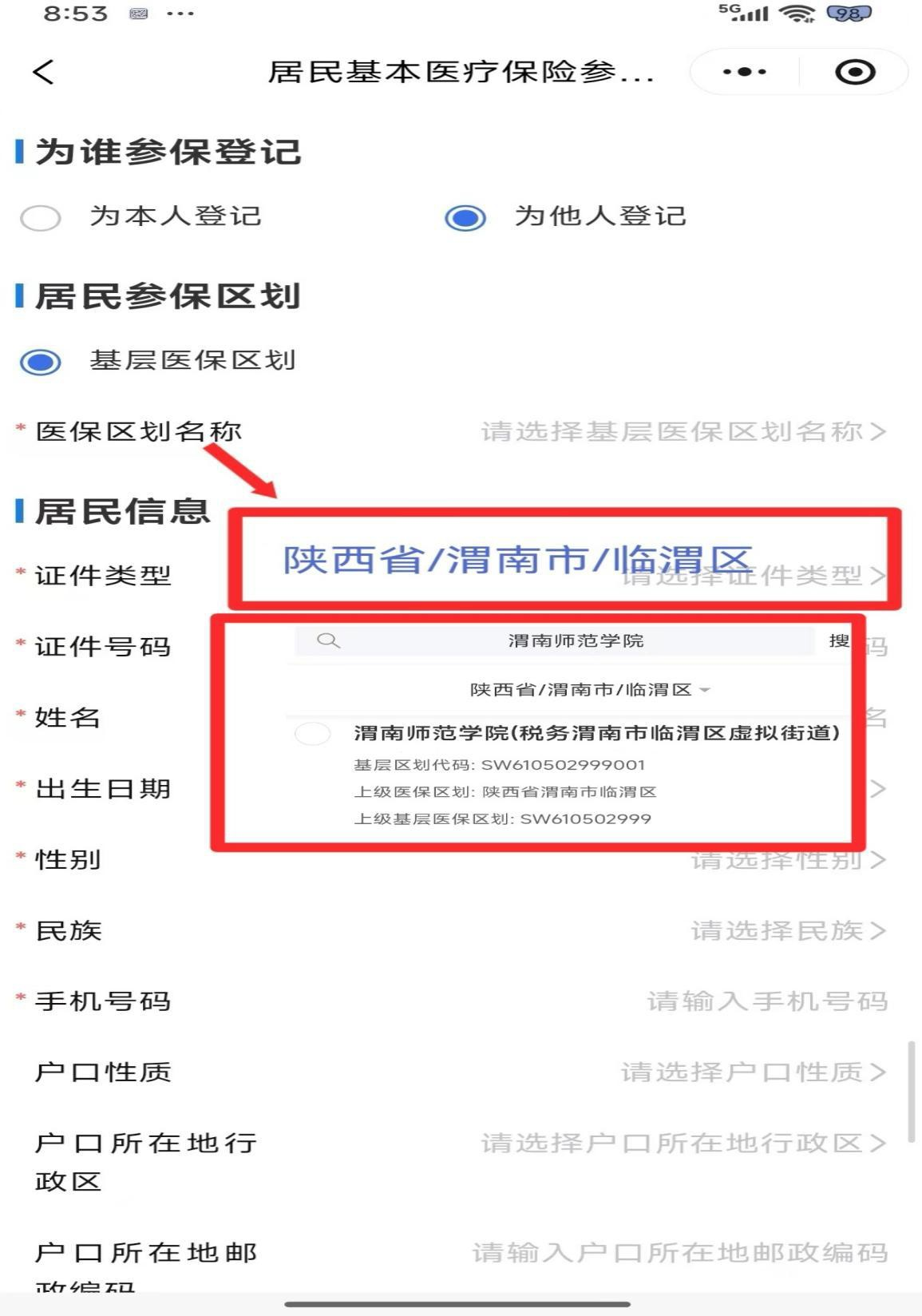Choose the 为他人登记 radio option
This screenshot has height=1316, width=922.
(x=465, y=217)
